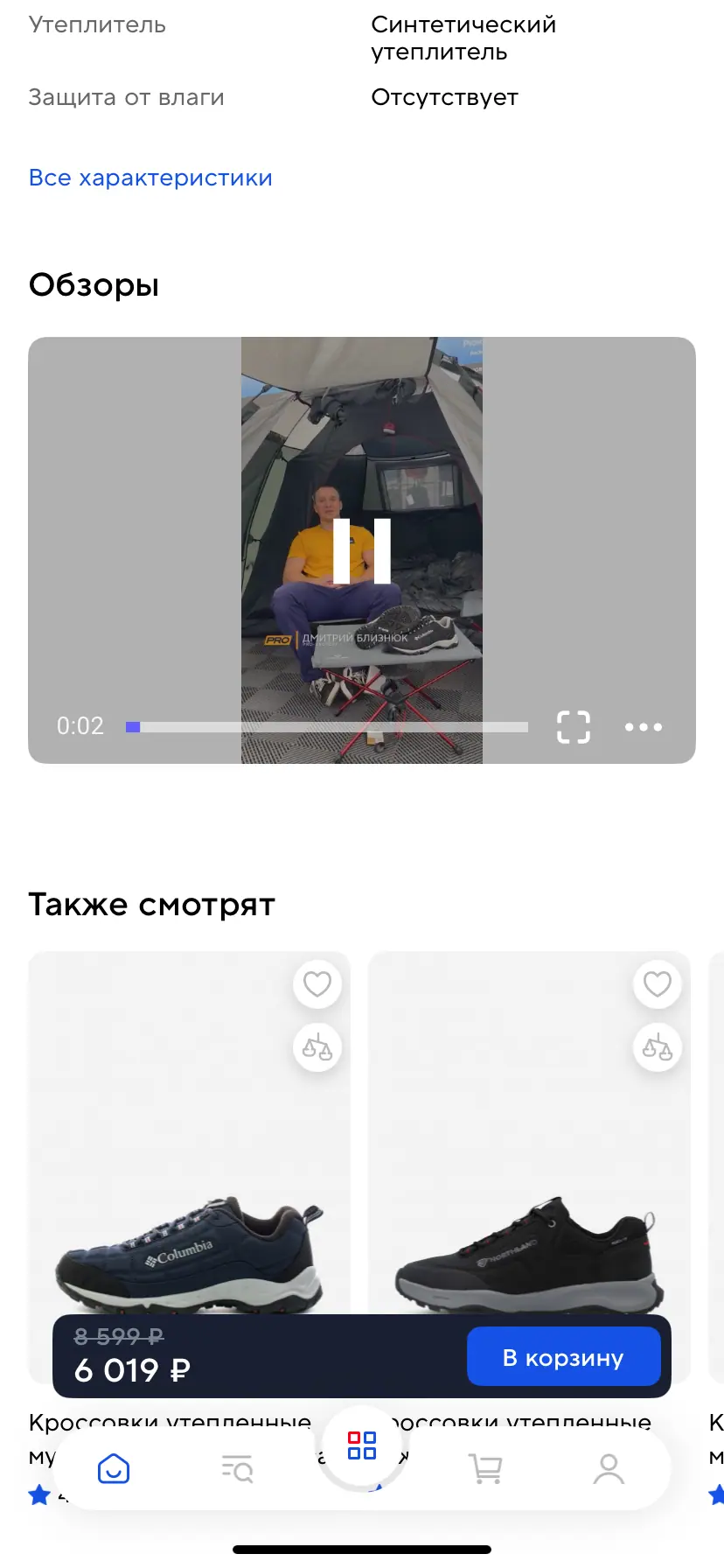Expand video to fullscreen
Image resolution: width=724 pixels, height=1568 pixels.
point(574,726)
